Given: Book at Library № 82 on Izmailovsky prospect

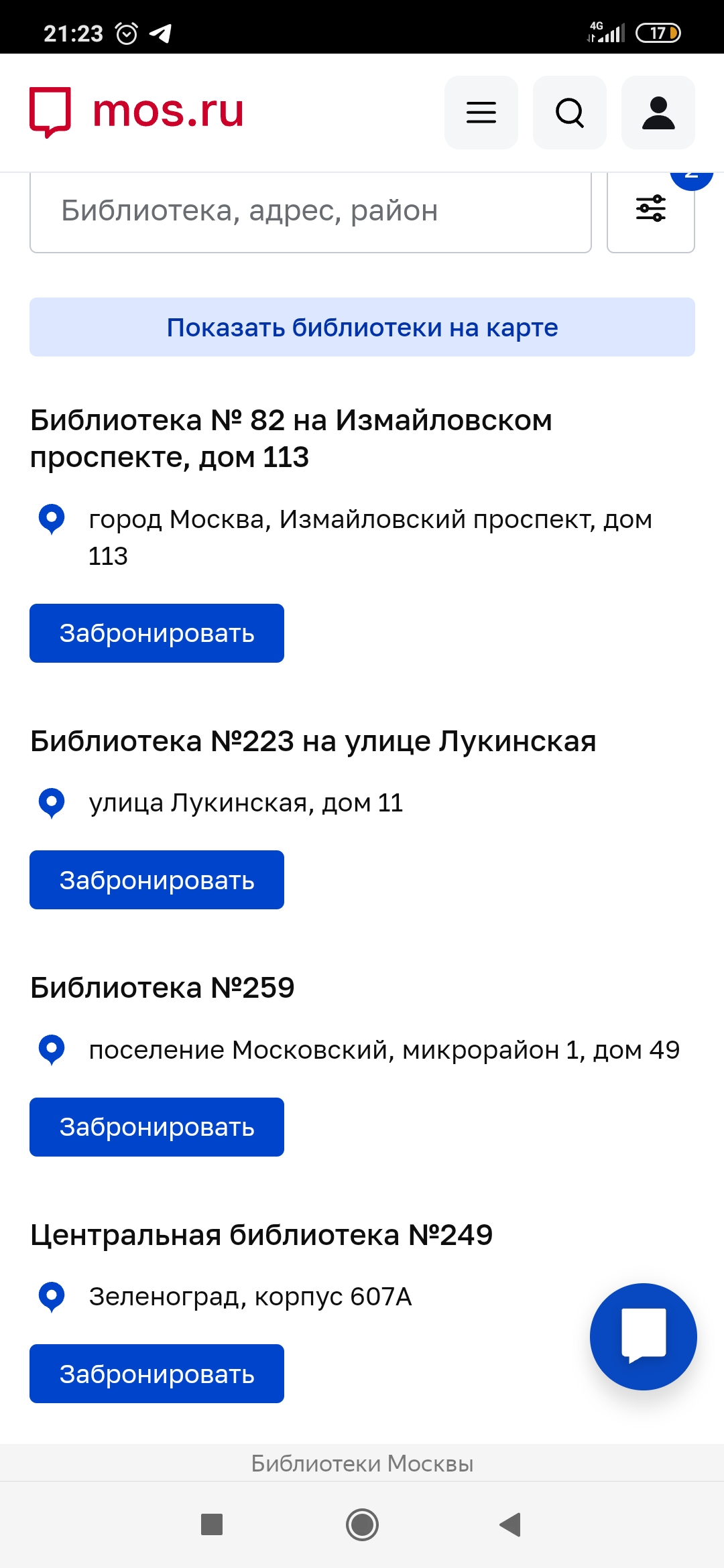Looking at the screenshot, I should [157, 633].
